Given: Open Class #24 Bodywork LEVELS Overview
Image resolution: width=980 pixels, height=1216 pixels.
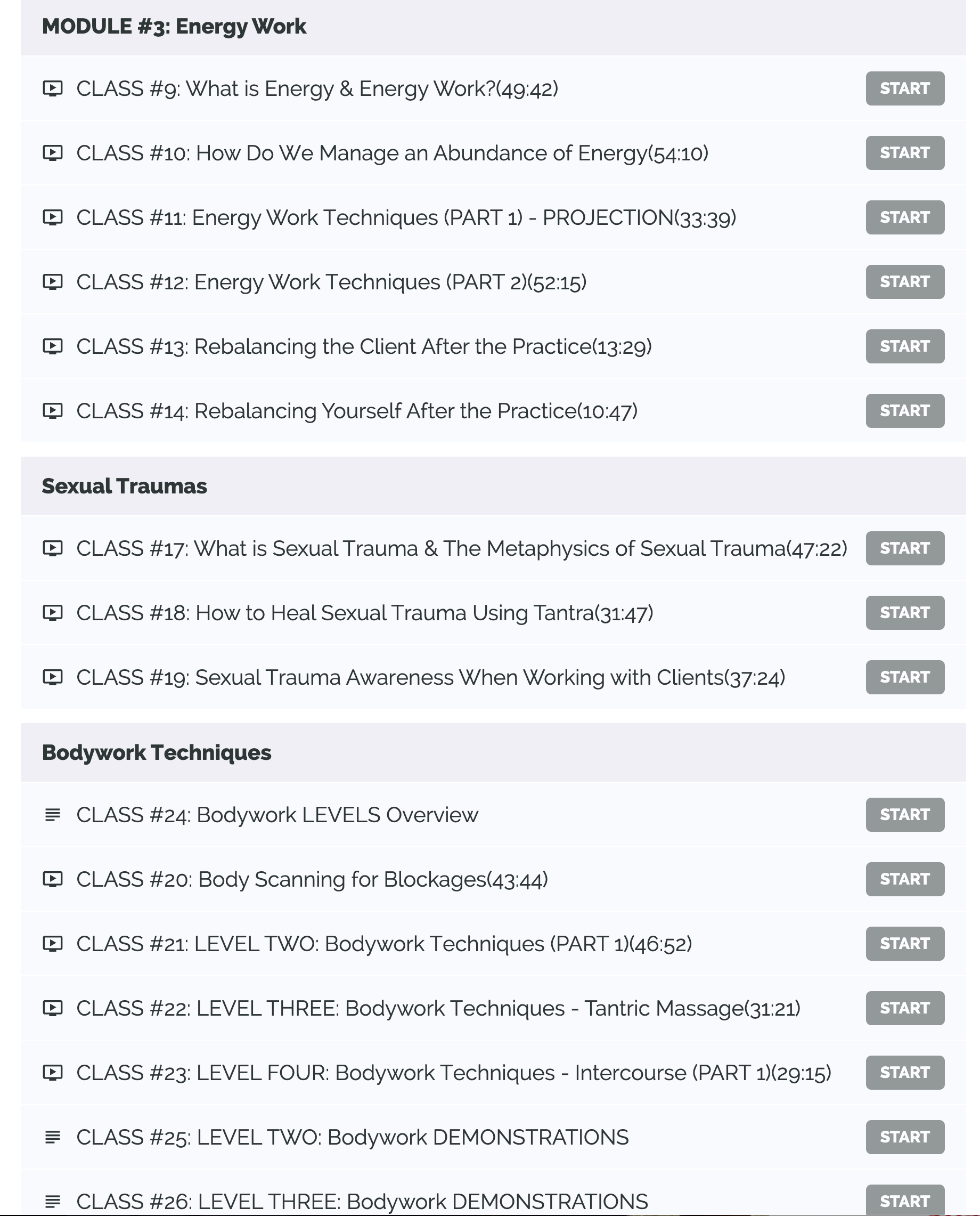Looking at the screenshot, I should point(904,815).
